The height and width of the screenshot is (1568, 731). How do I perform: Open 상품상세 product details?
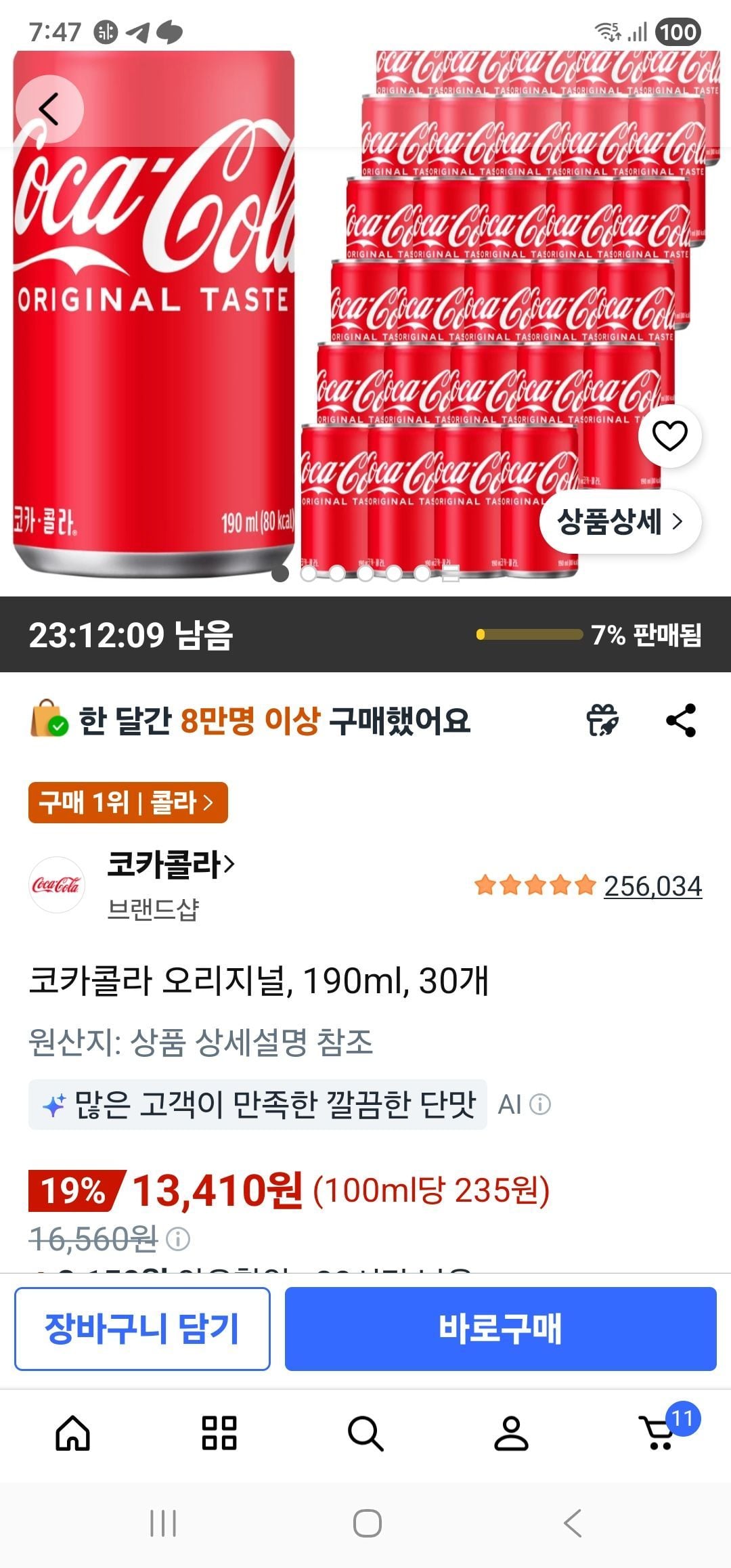[x=620, y=521]
